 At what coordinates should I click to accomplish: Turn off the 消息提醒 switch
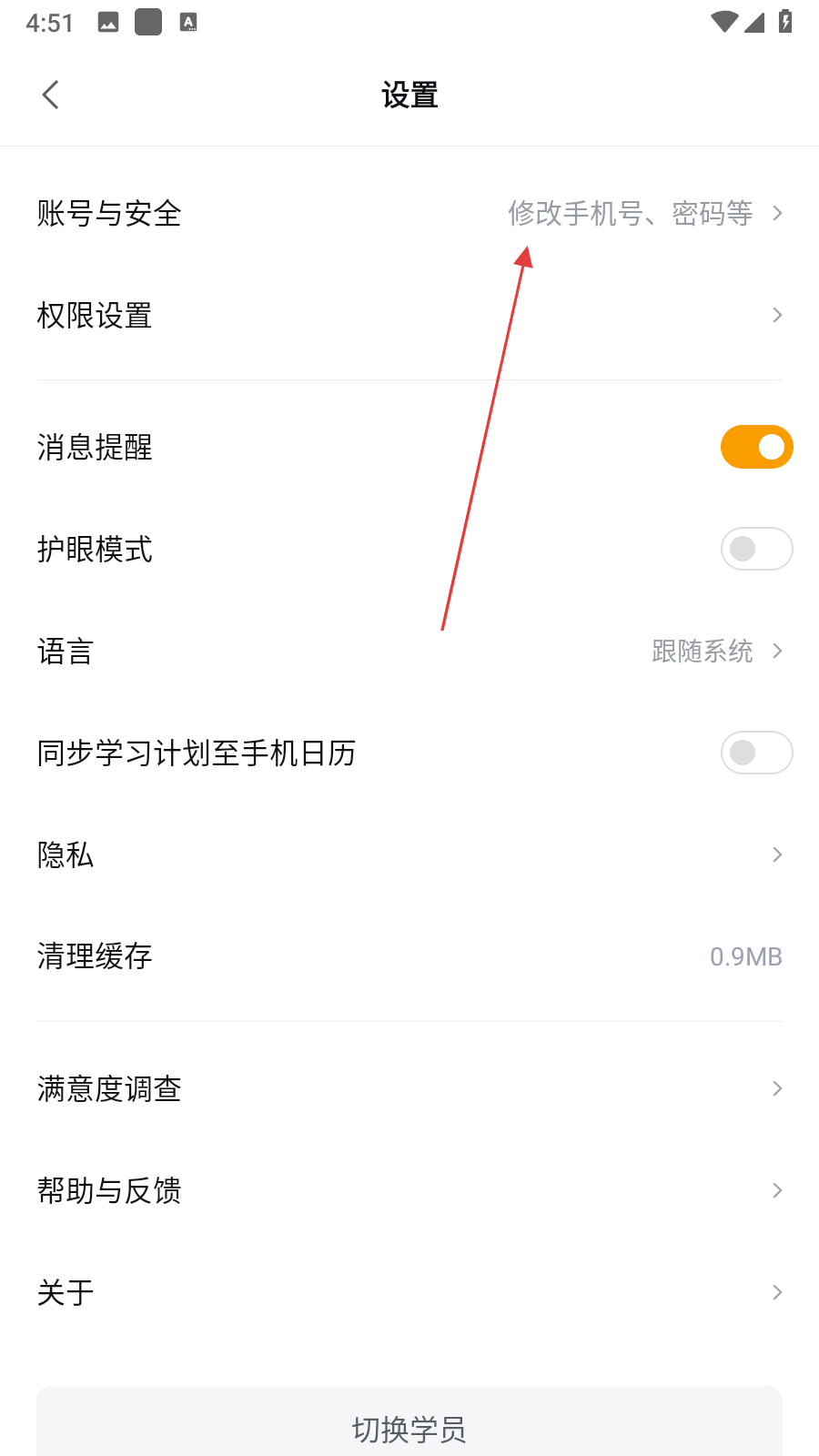pyautogui.click(x=756, y=447)
